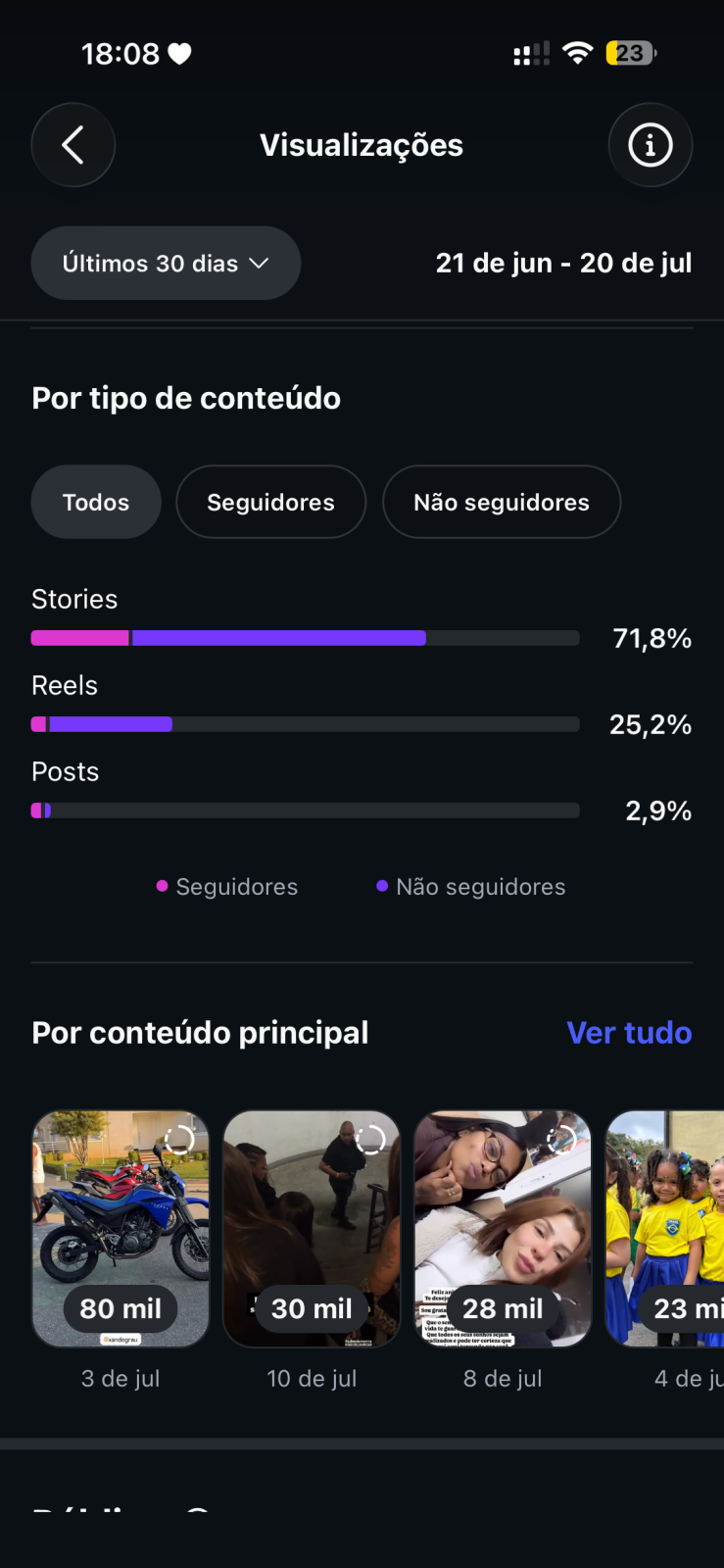Open the 23 mil story from 4 de jul

[x=665, y=1228]
